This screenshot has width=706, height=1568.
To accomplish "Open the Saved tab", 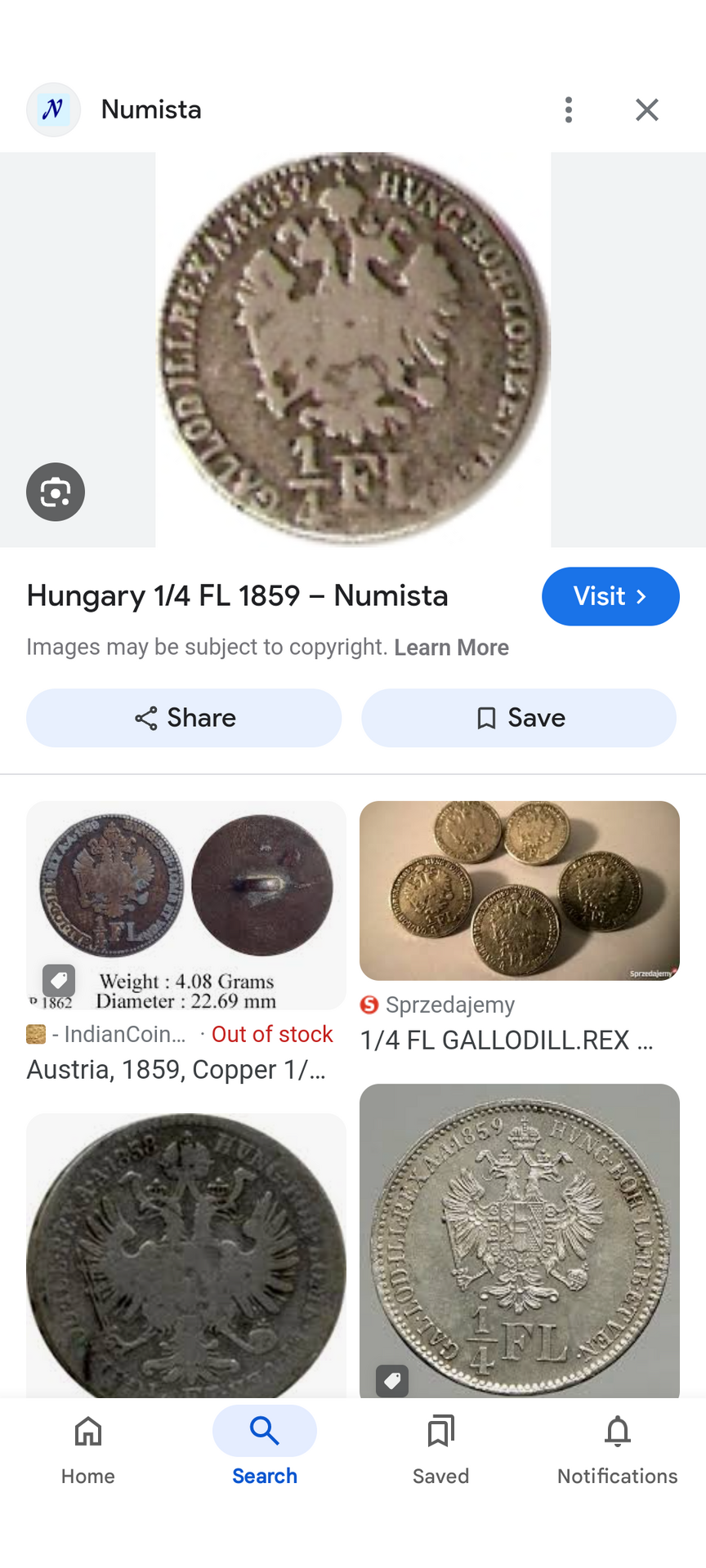I will [x=441, y=1449].
